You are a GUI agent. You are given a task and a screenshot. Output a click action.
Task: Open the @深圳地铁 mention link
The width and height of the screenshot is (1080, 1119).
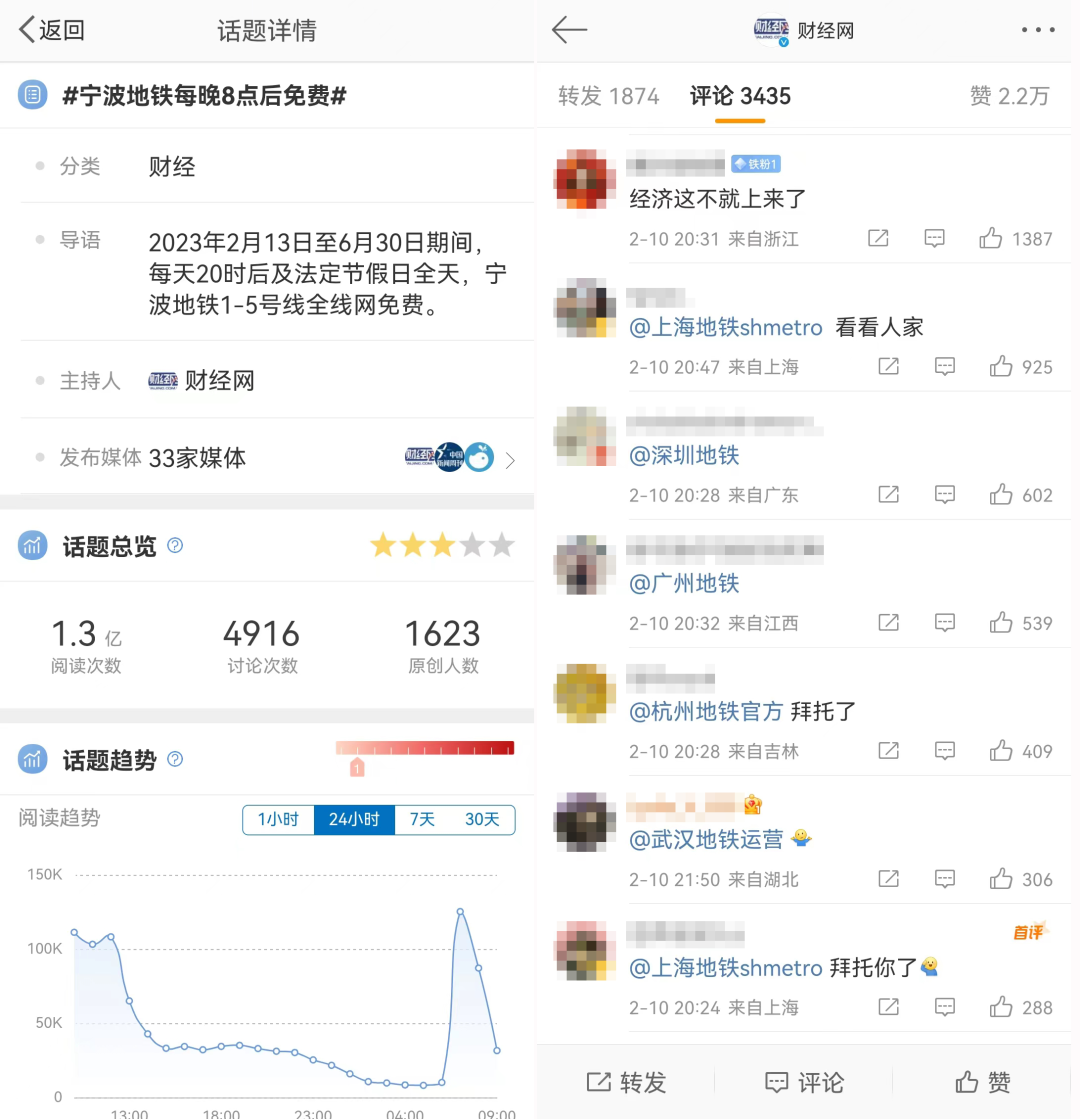pos(684,455)
